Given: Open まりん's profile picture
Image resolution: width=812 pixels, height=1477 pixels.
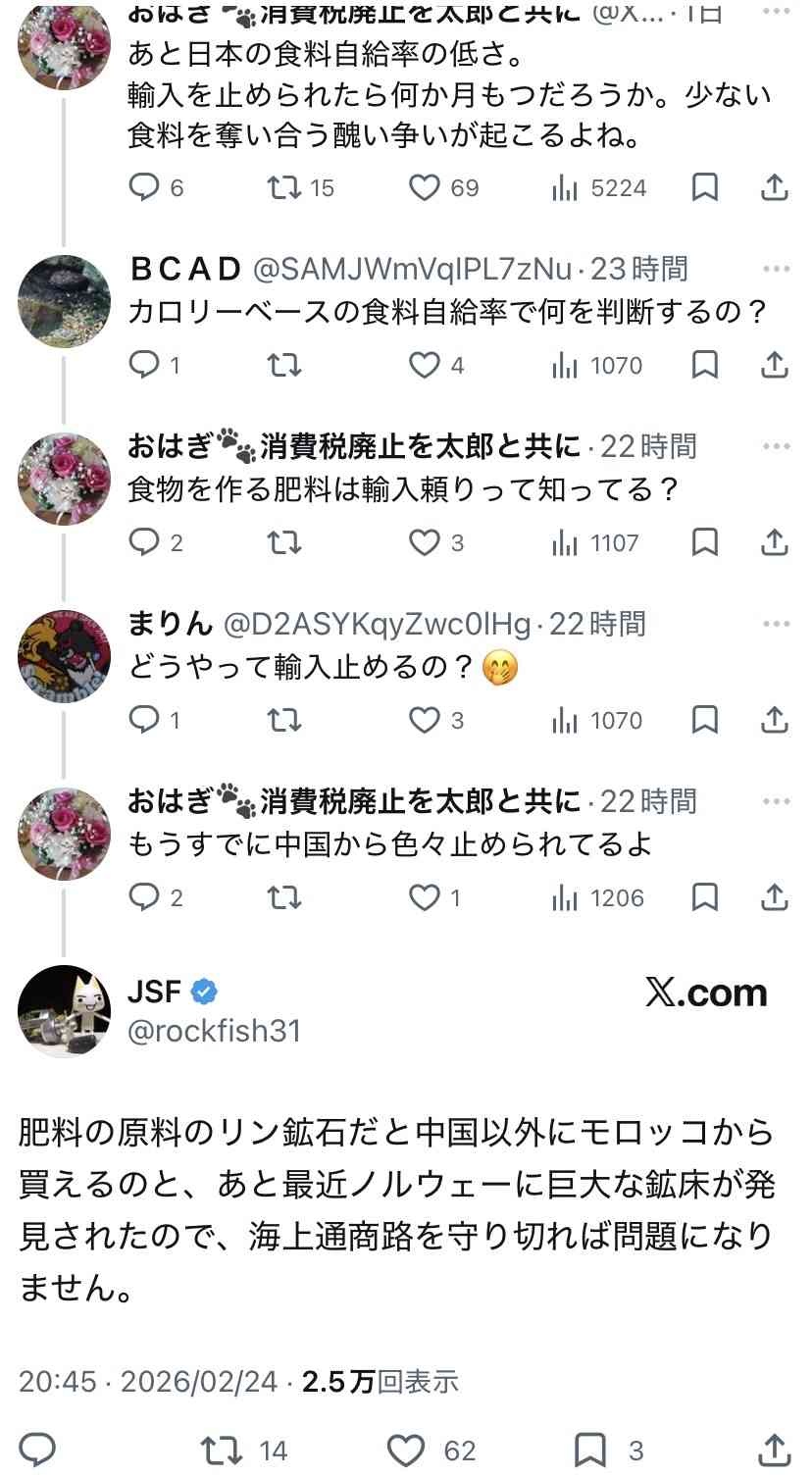Looking at the screenshot, I should tap(65, 657).
